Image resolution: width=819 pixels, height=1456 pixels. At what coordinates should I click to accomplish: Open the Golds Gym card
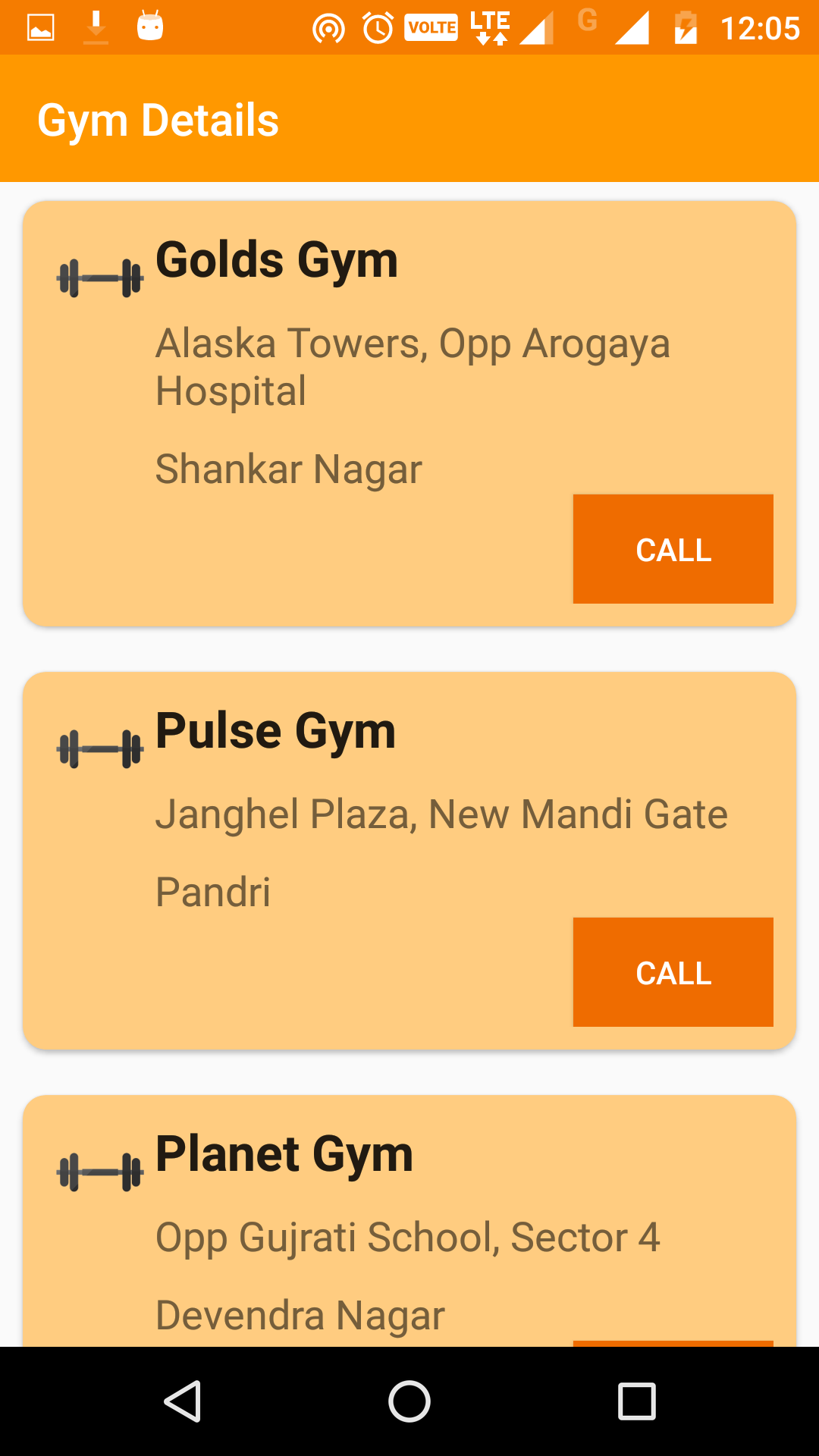pos(409,414)
